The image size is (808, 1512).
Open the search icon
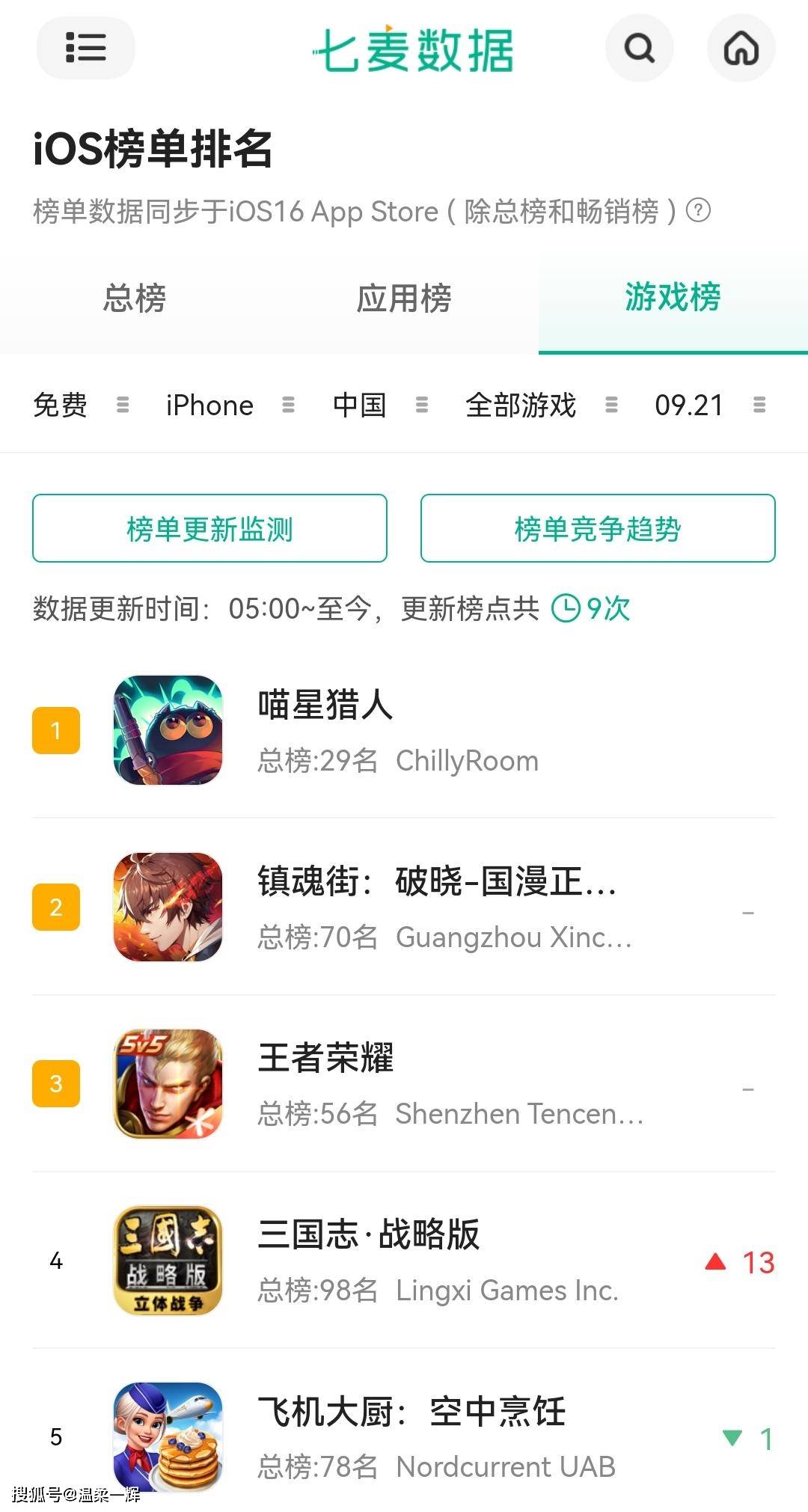639,49
